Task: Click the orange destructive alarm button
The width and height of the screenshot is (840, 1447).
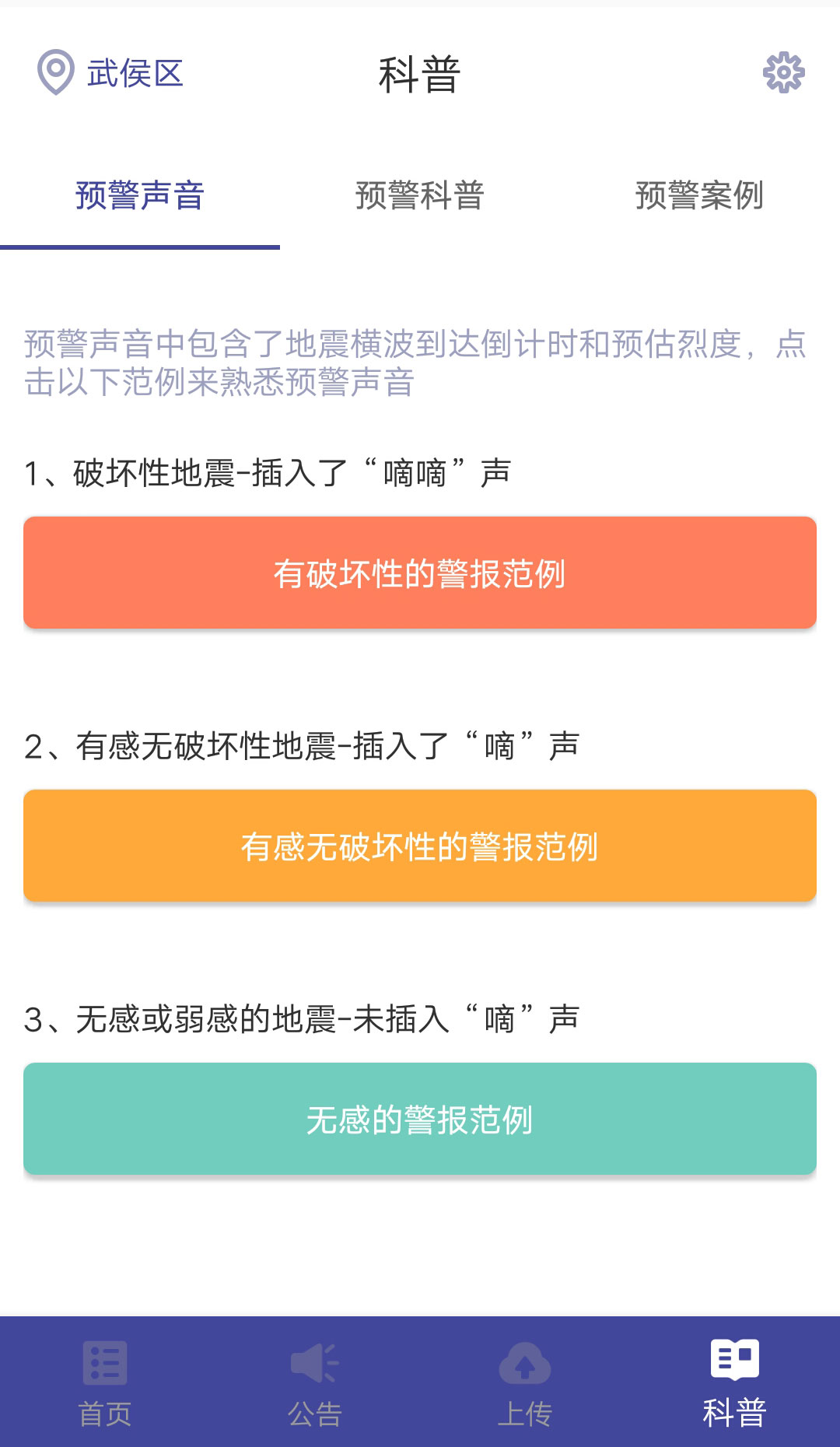Action: [x=420, y=572]
